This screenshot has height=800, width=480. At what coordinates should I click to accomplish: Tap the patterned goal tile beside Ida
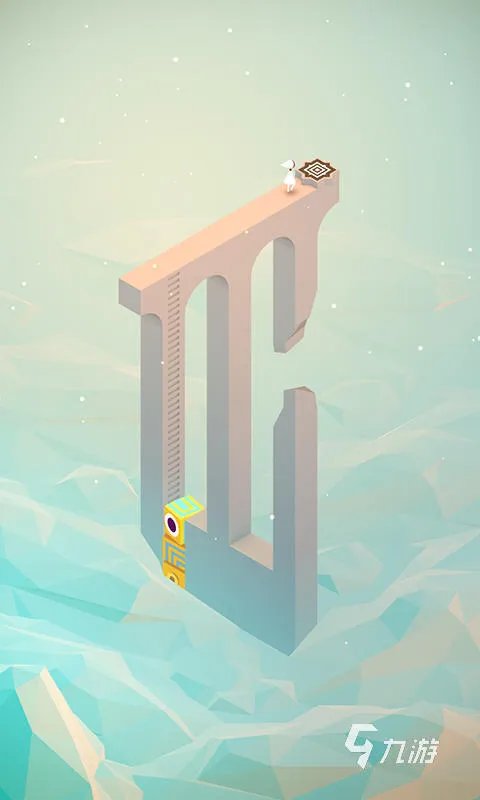point(317,169)
